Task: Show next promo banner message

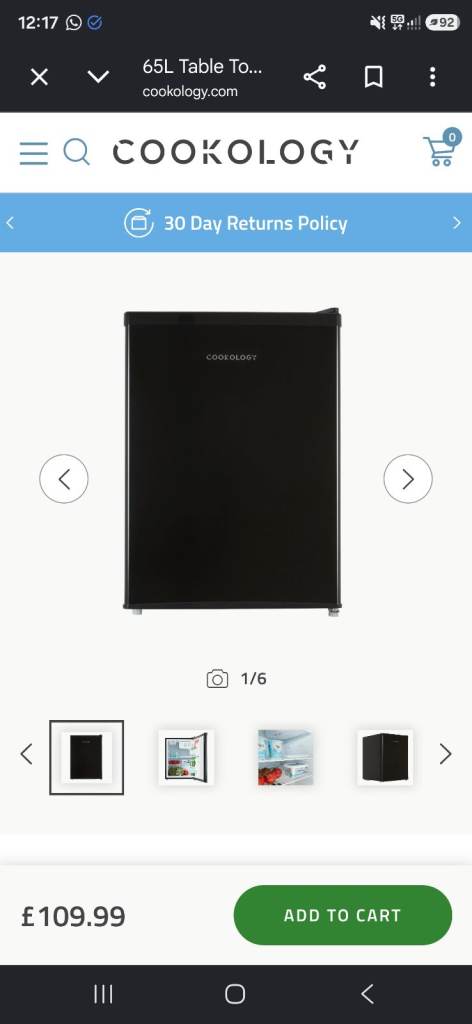Action: tap(457, 223)
